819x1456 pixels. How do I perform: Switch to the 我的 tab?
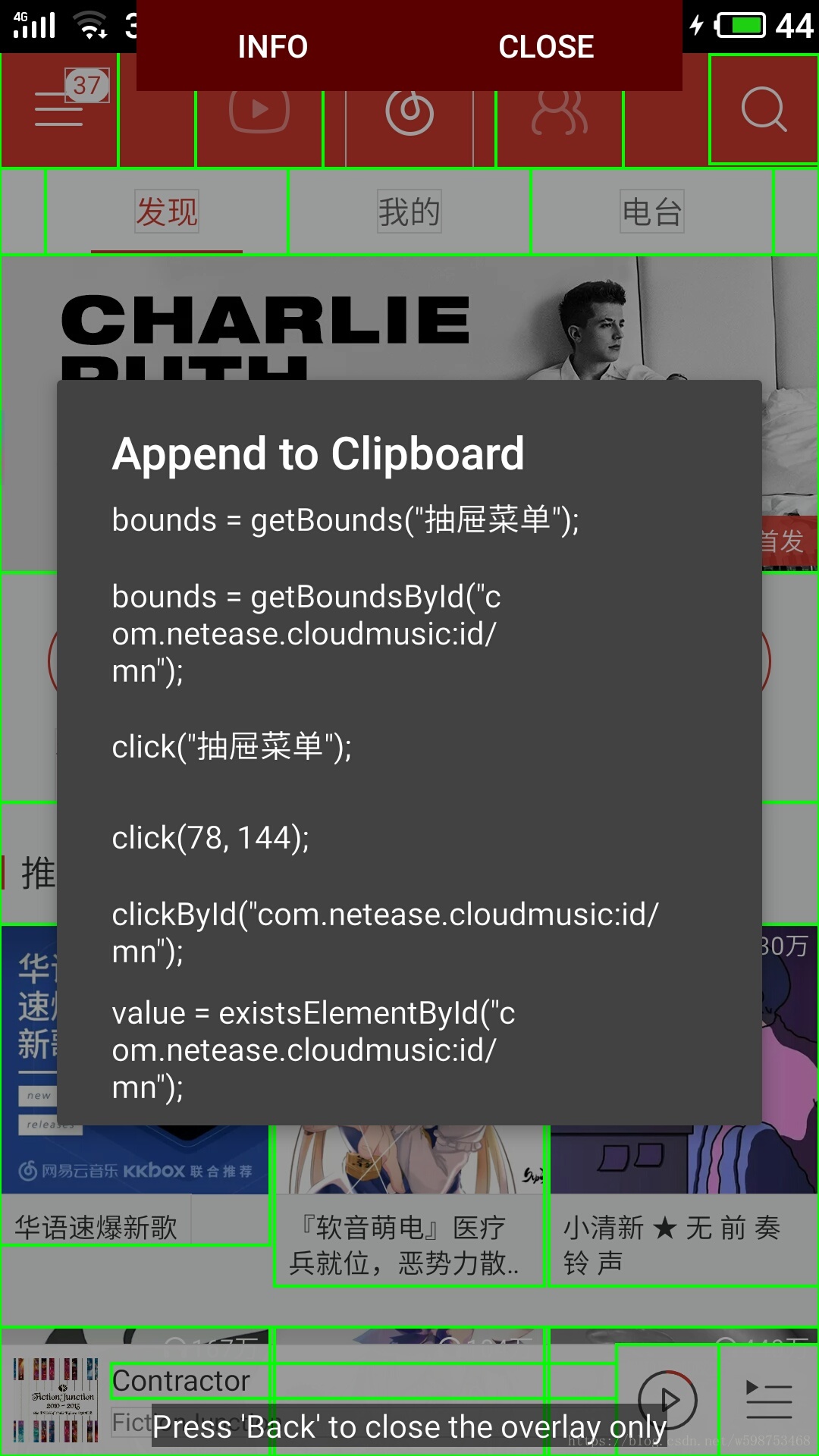(409, 212)
